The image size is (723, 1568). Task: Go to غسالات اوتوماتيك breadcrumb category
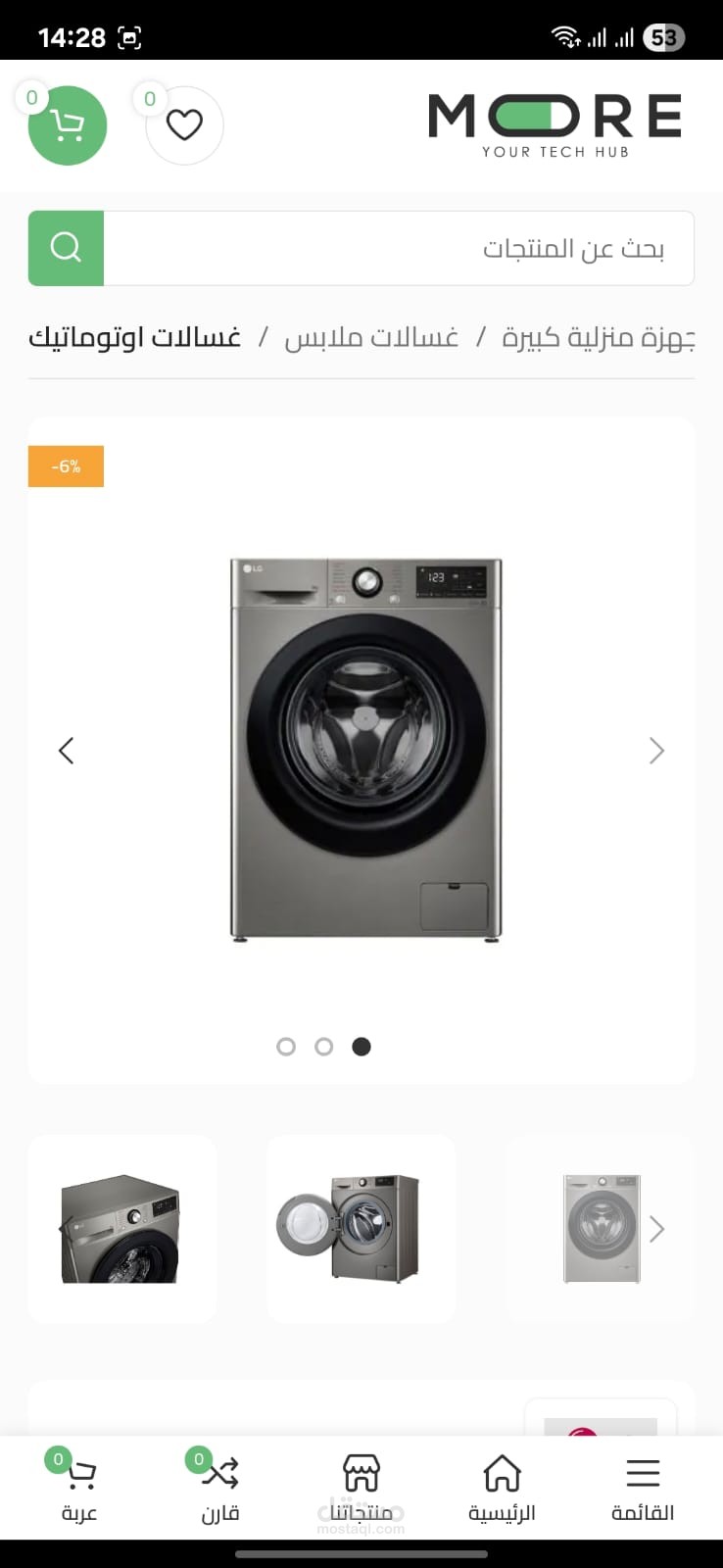point(134,337)
